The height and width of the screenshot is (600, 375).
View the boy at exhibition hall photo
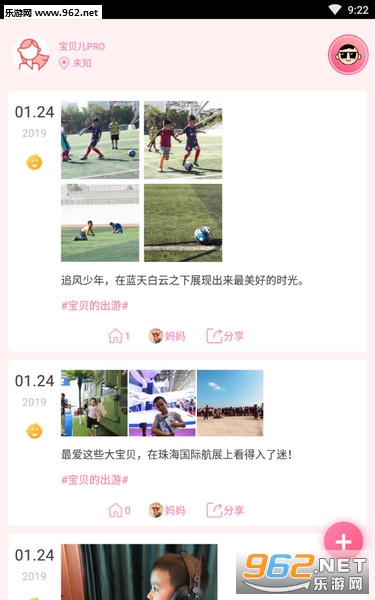point(162,403)
